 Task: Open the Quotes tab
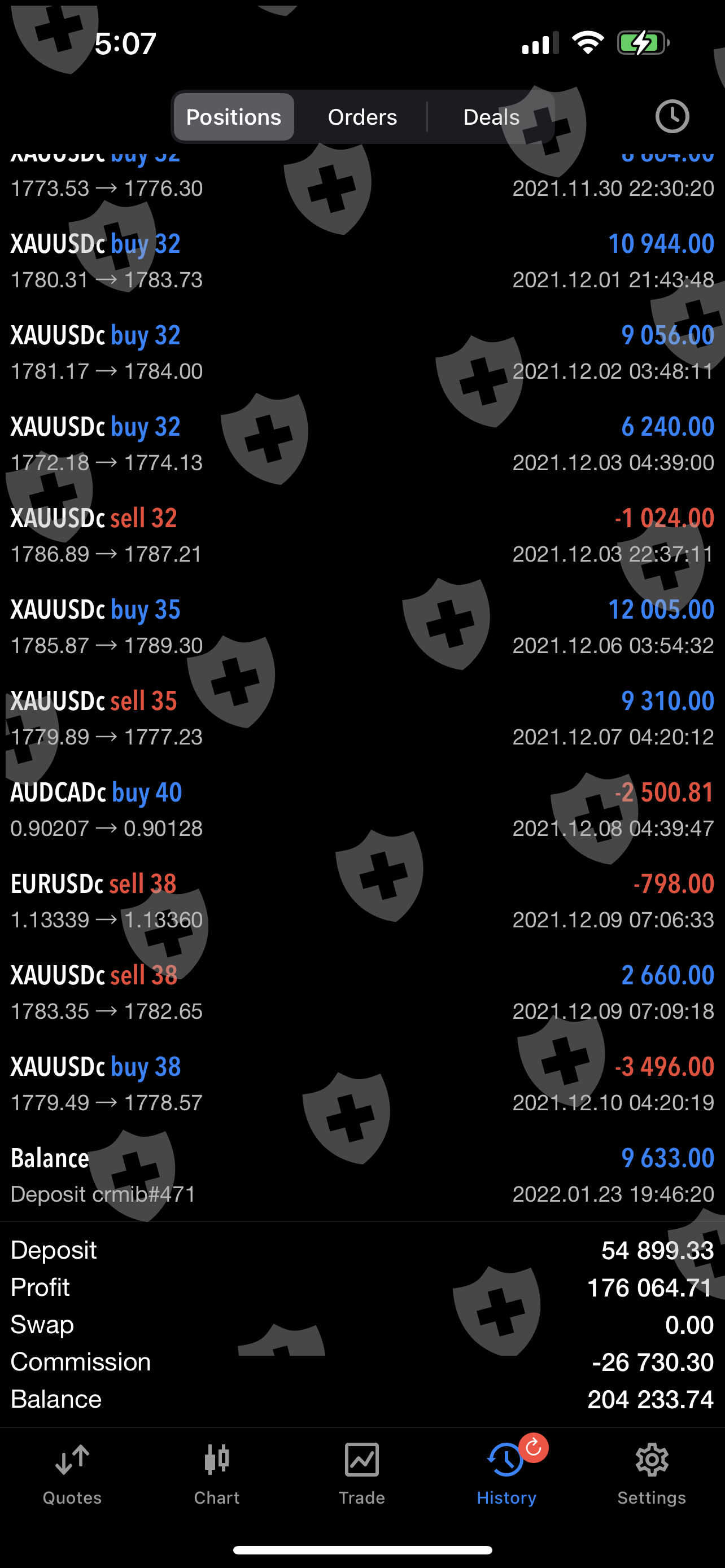[72, 1474]
